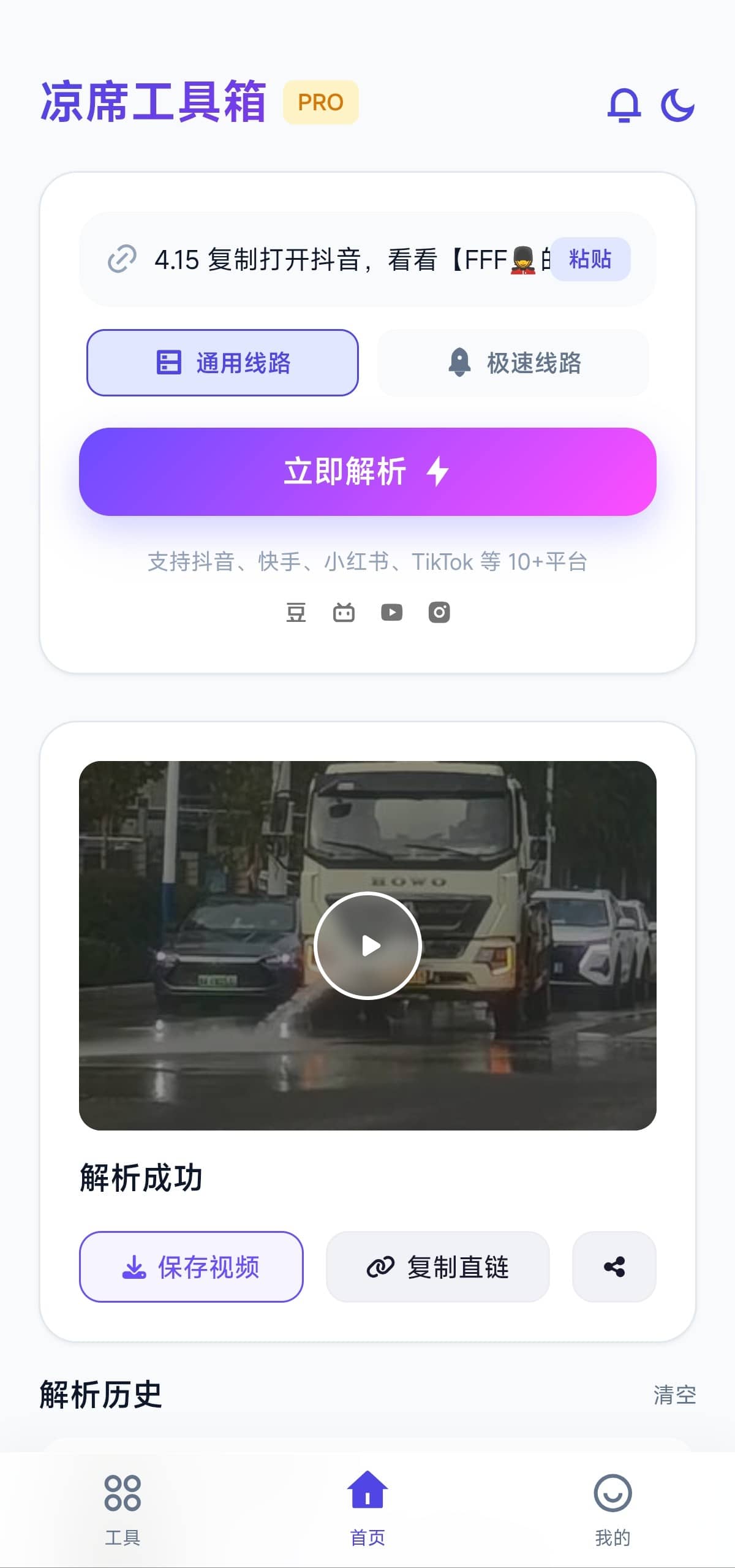Viewport: 735px width, 1568px height.
Task: Toggle PRO badge next to app title
Action: 321,102
